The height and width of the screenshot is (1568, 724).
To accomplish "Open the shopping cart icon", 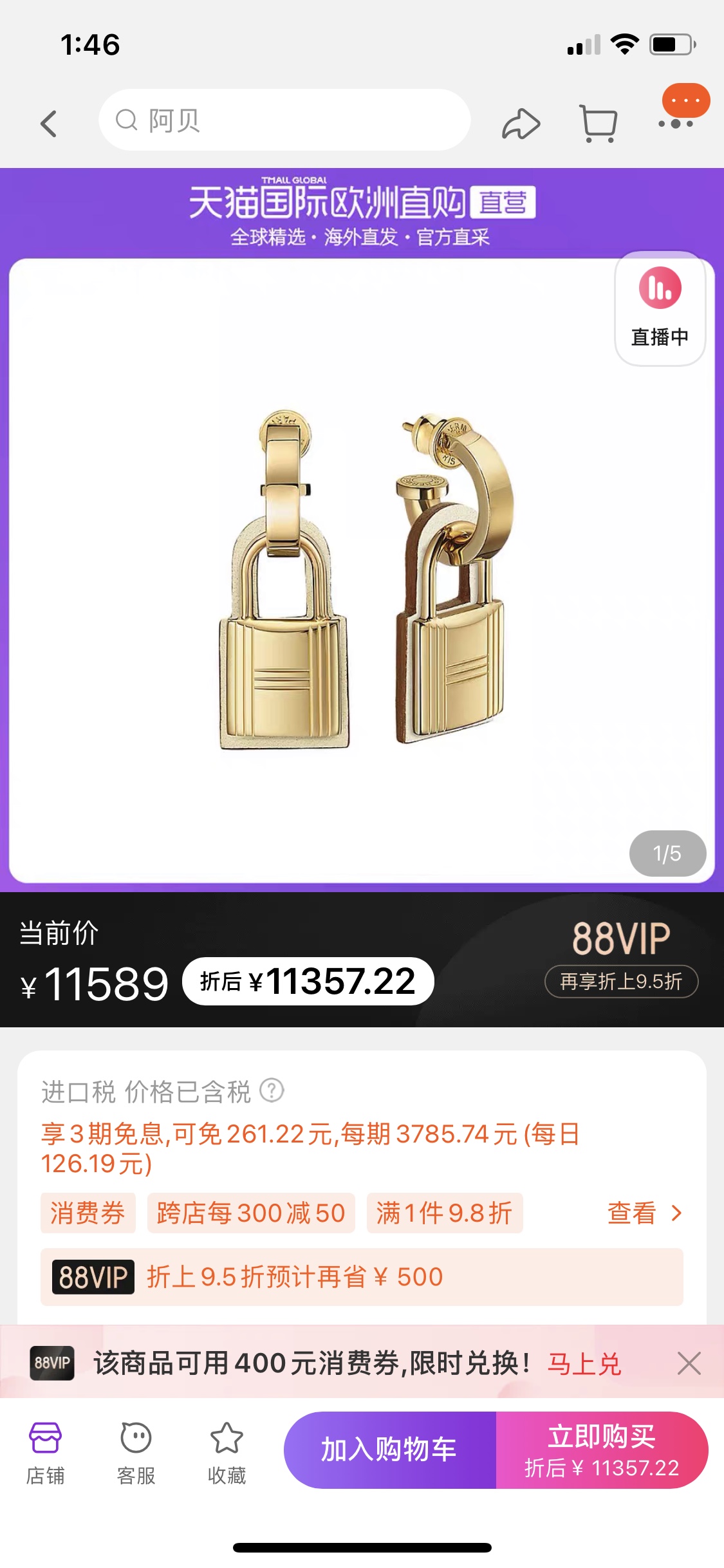I will tap(599, 123).
